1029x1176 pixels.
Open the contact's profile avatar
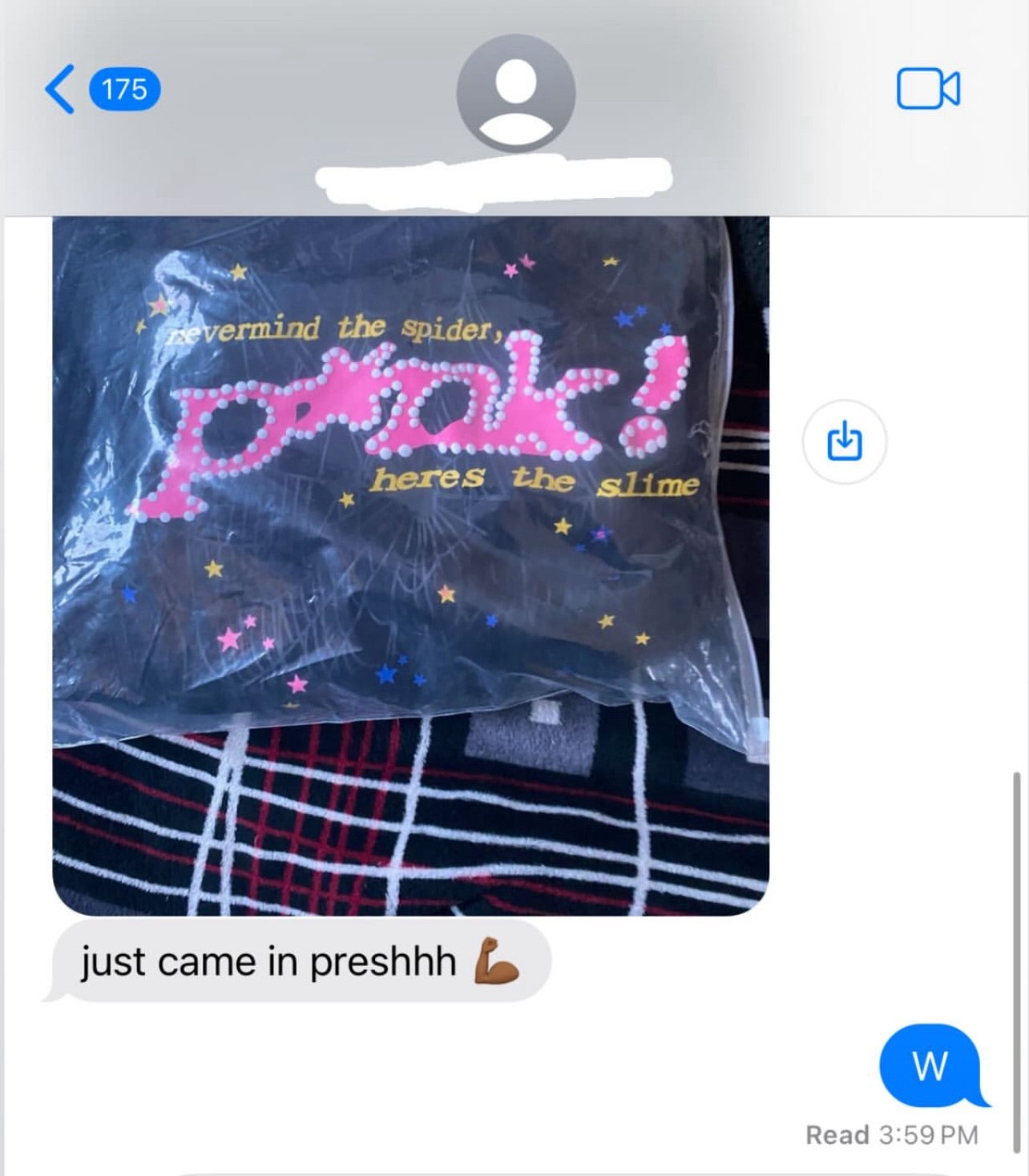point(515,93)
